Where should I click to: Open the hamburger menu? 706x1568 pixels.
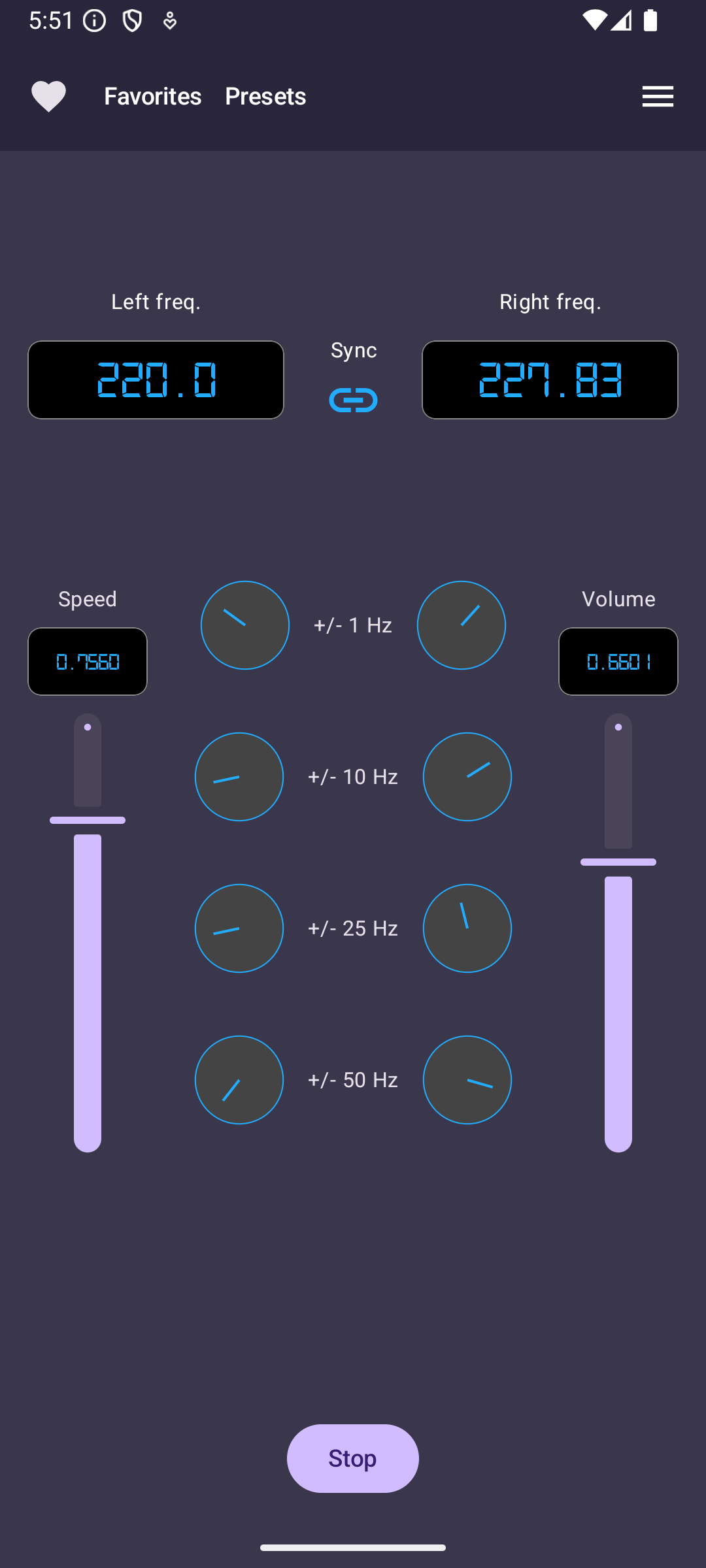click(658, 96)
